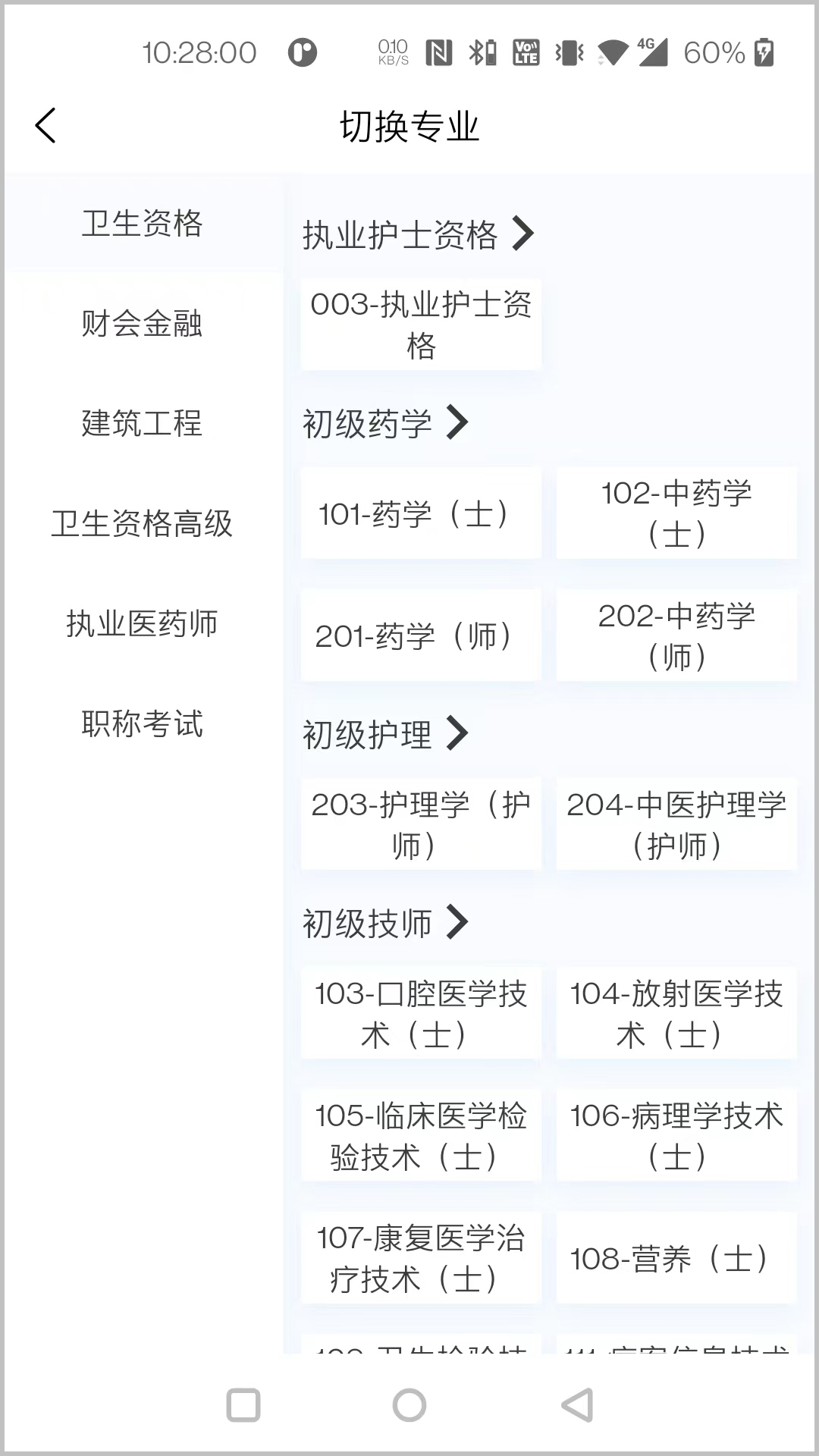Switch to the 财会金融 category
This screenshot has width=819, height=1456.
(x=140, y=325)
